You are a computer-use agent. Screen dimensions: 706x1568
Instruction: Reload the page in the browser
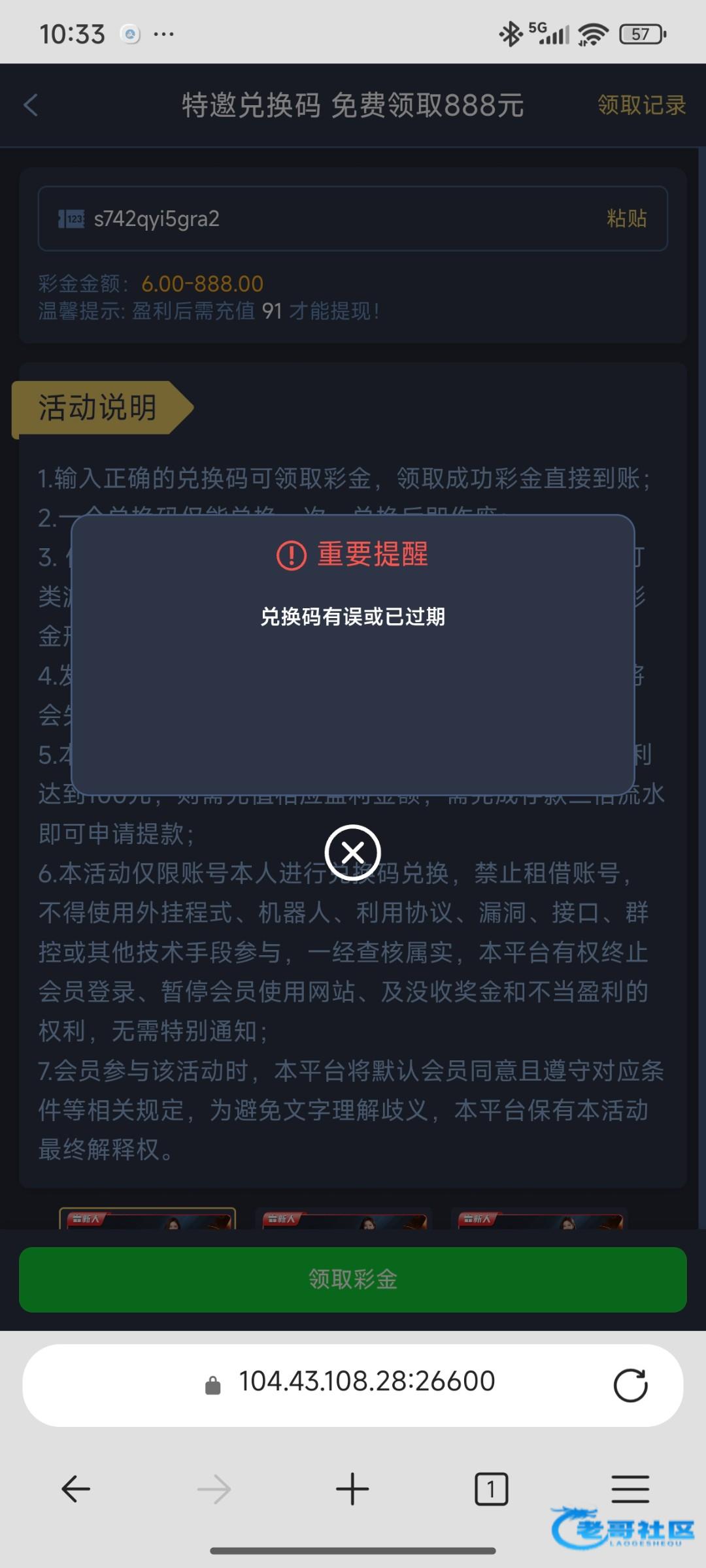click(630, 1385)
